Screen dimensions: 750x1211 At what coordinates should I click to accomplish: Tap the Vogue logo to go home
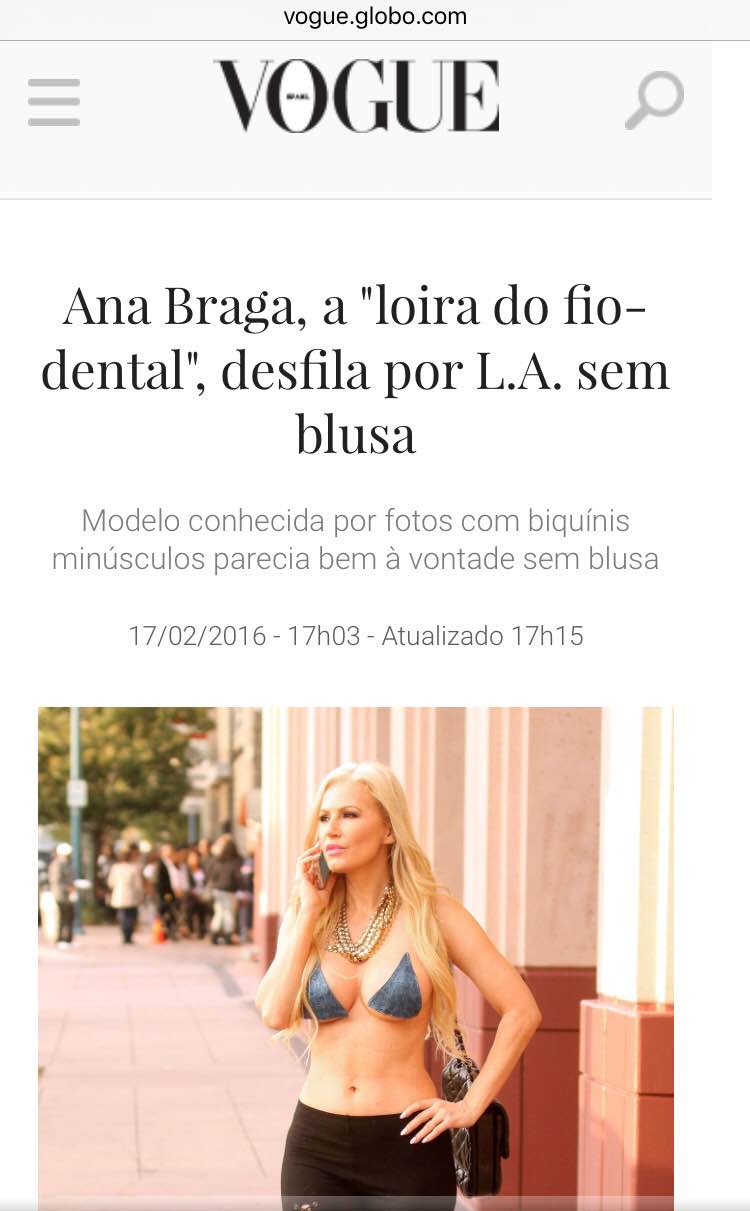[x=357, y=96]
